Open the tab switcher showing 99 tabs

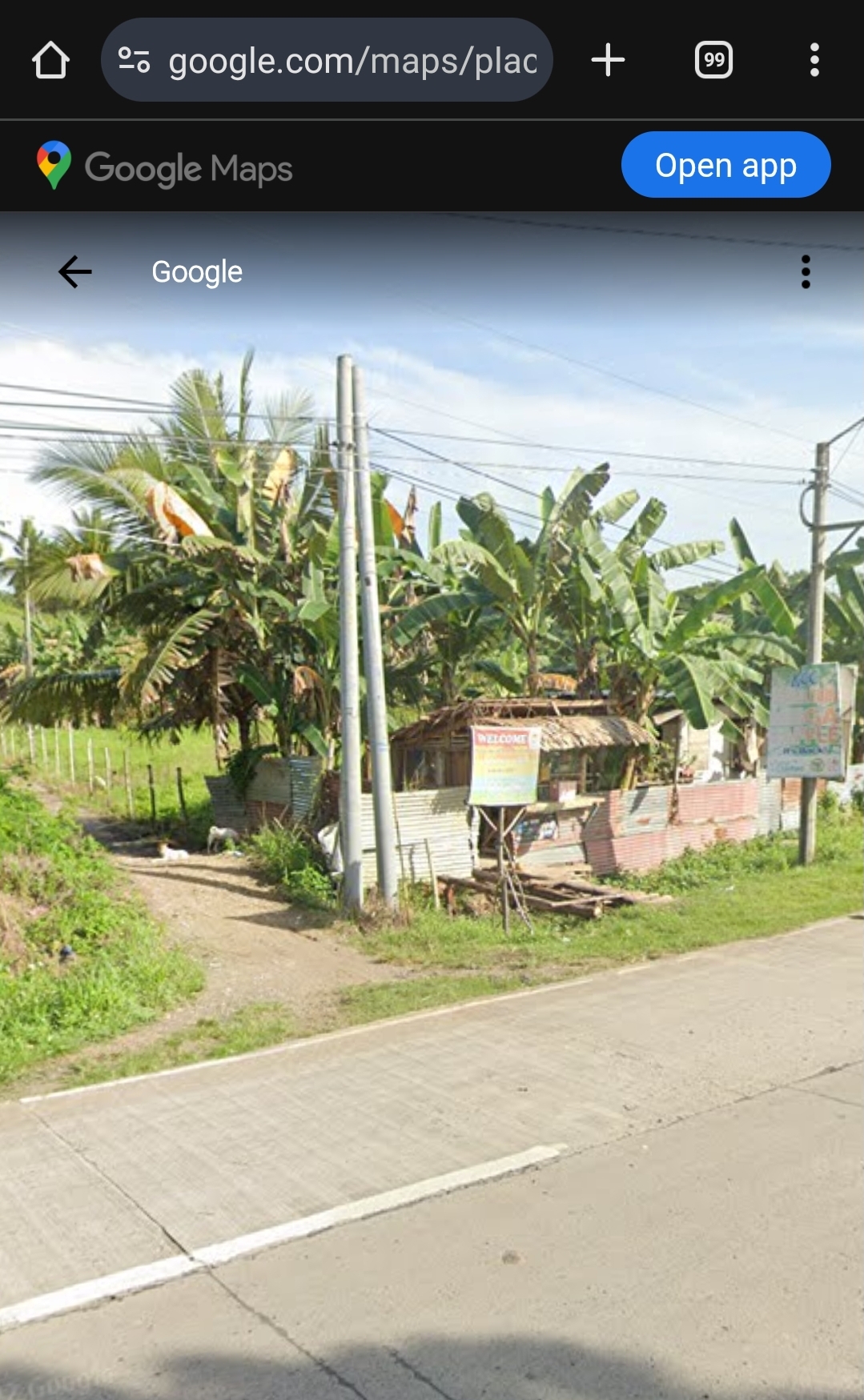tap(713, 60)
